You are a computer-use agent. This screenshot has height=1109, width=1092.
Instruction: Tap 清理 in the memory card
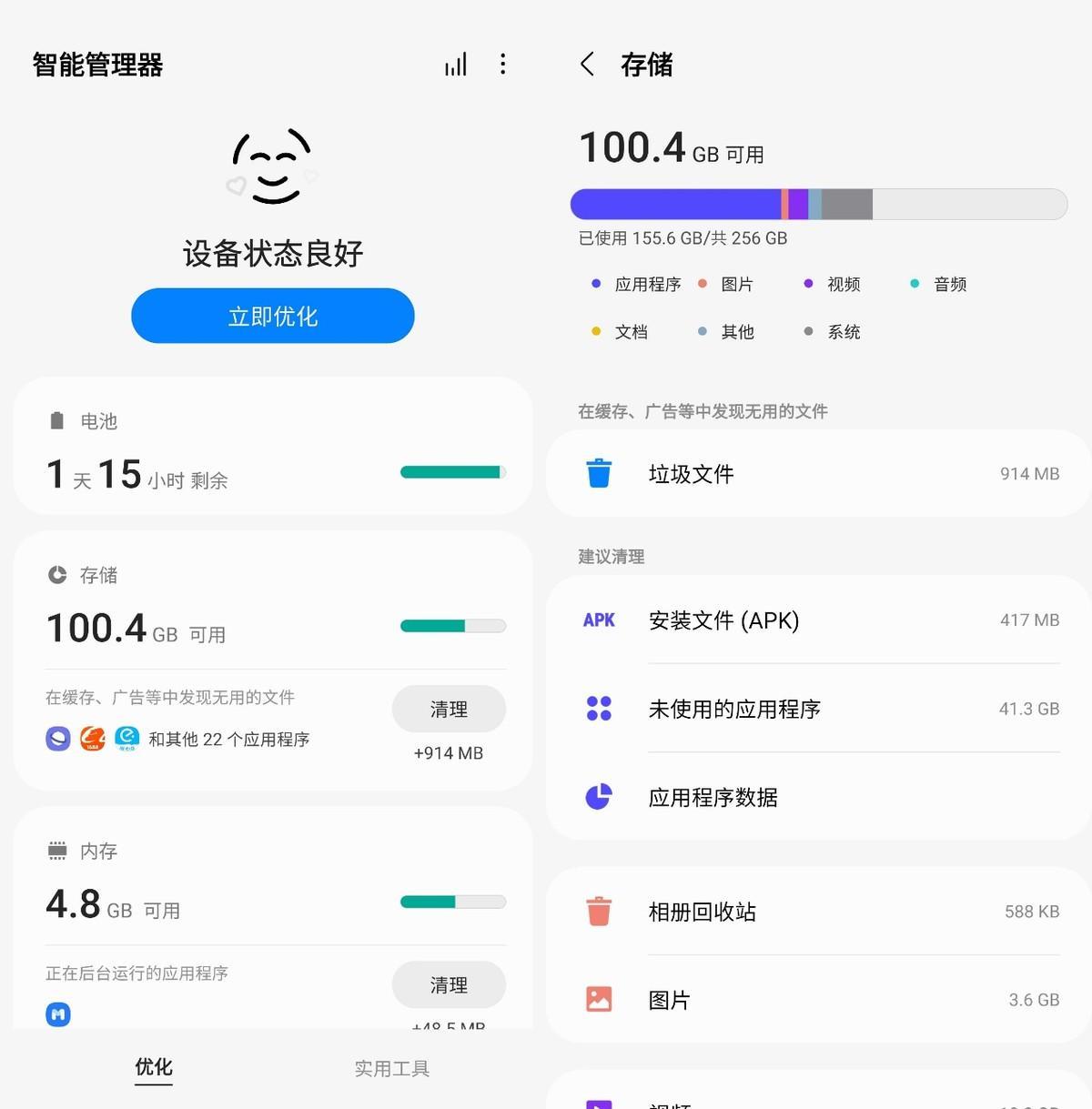point(449,984)
